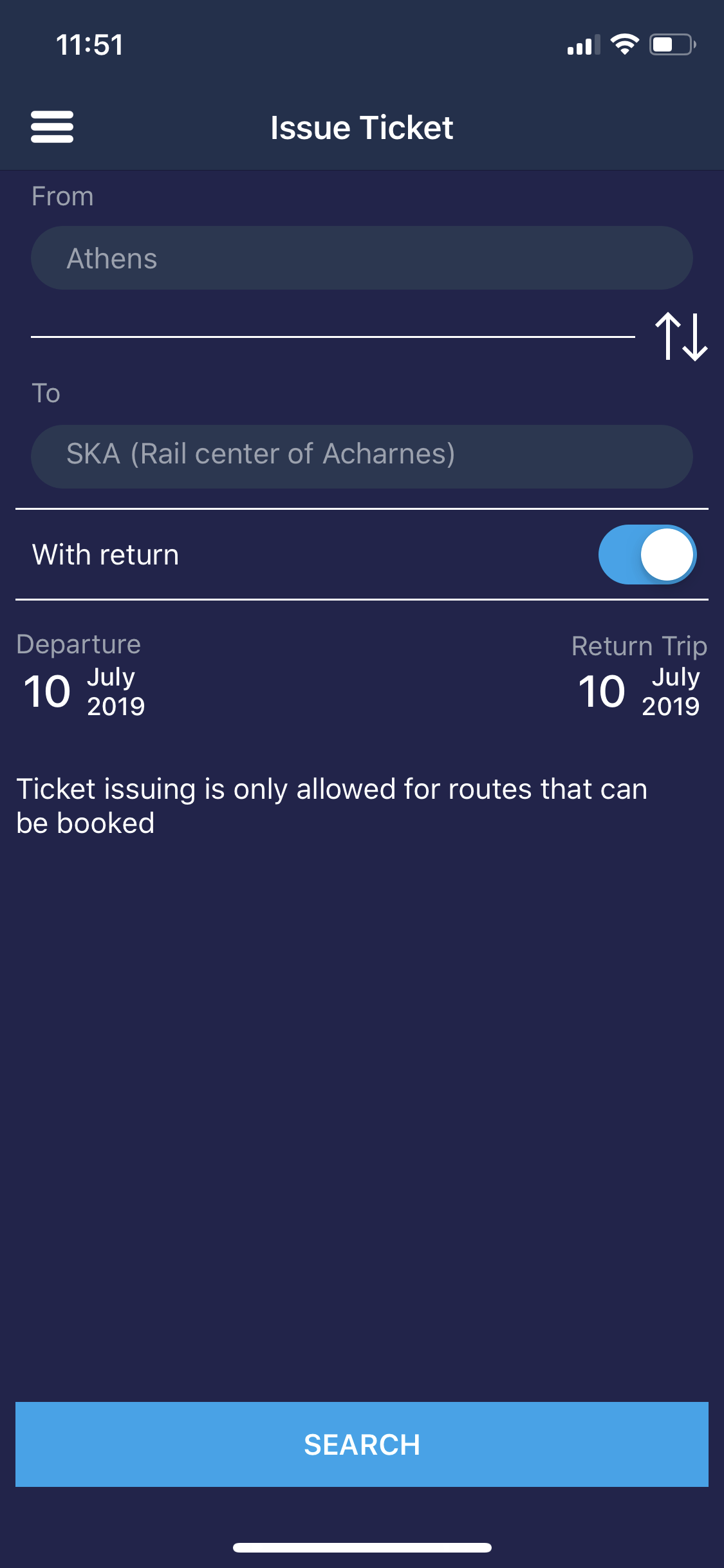Open the hamburger menu

pyautogui.click(x=52, y=127)
